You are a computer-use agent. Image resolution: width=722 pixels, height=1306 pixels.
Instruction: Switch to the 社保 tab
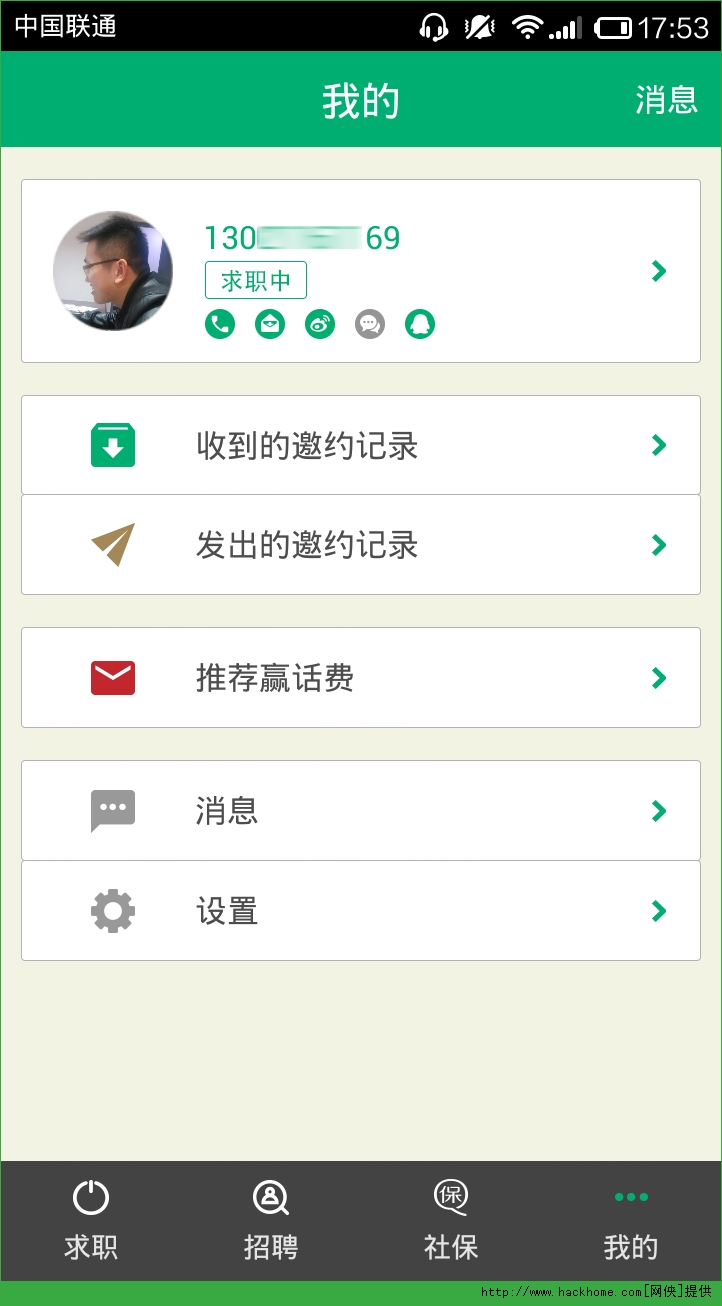click(x=451, y=1220)
